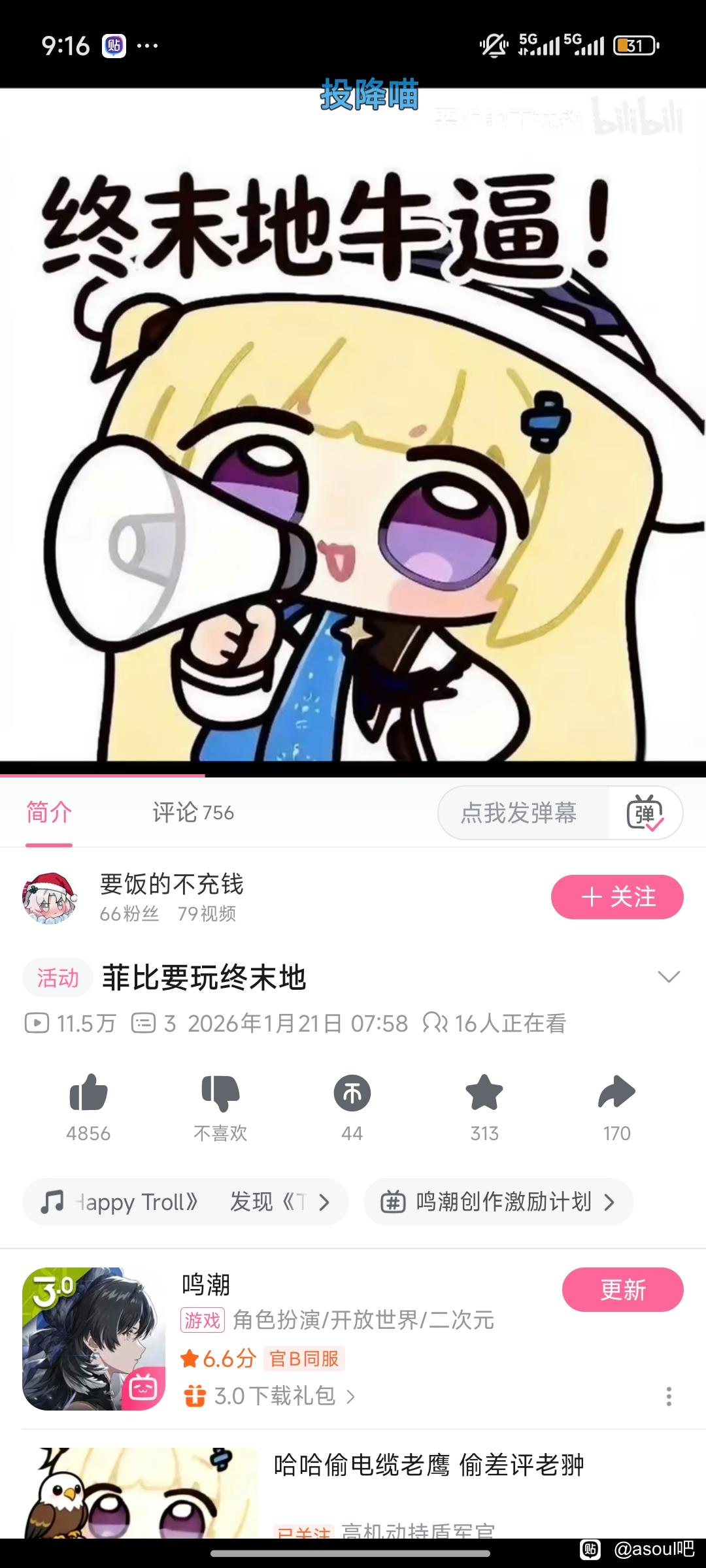Tap the video player to show controls
706x1568 pixels.
pos(353,457)
